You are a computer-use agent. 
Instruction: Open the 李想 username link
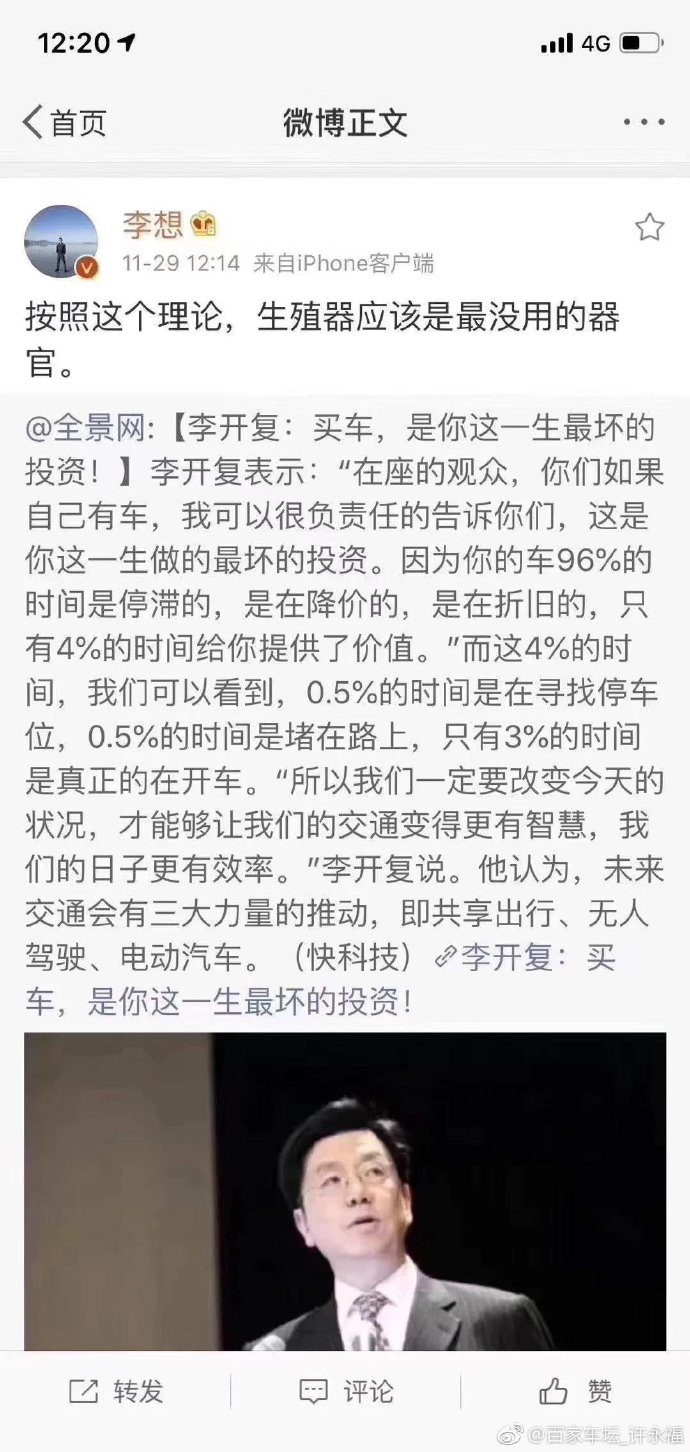pos(152,224)
